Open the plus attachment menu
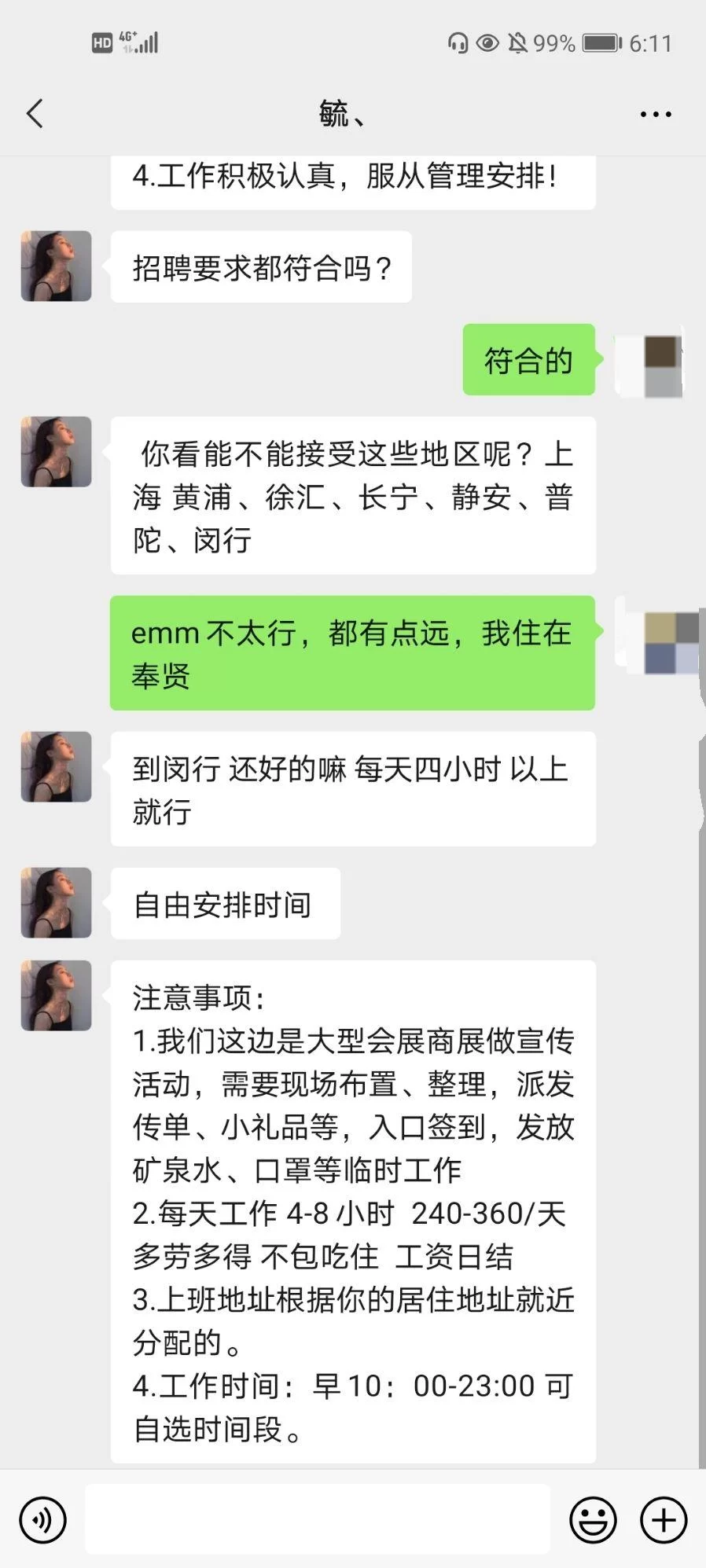The height and width of the screenshot is (1568, 706). (x=664, y=1519)
